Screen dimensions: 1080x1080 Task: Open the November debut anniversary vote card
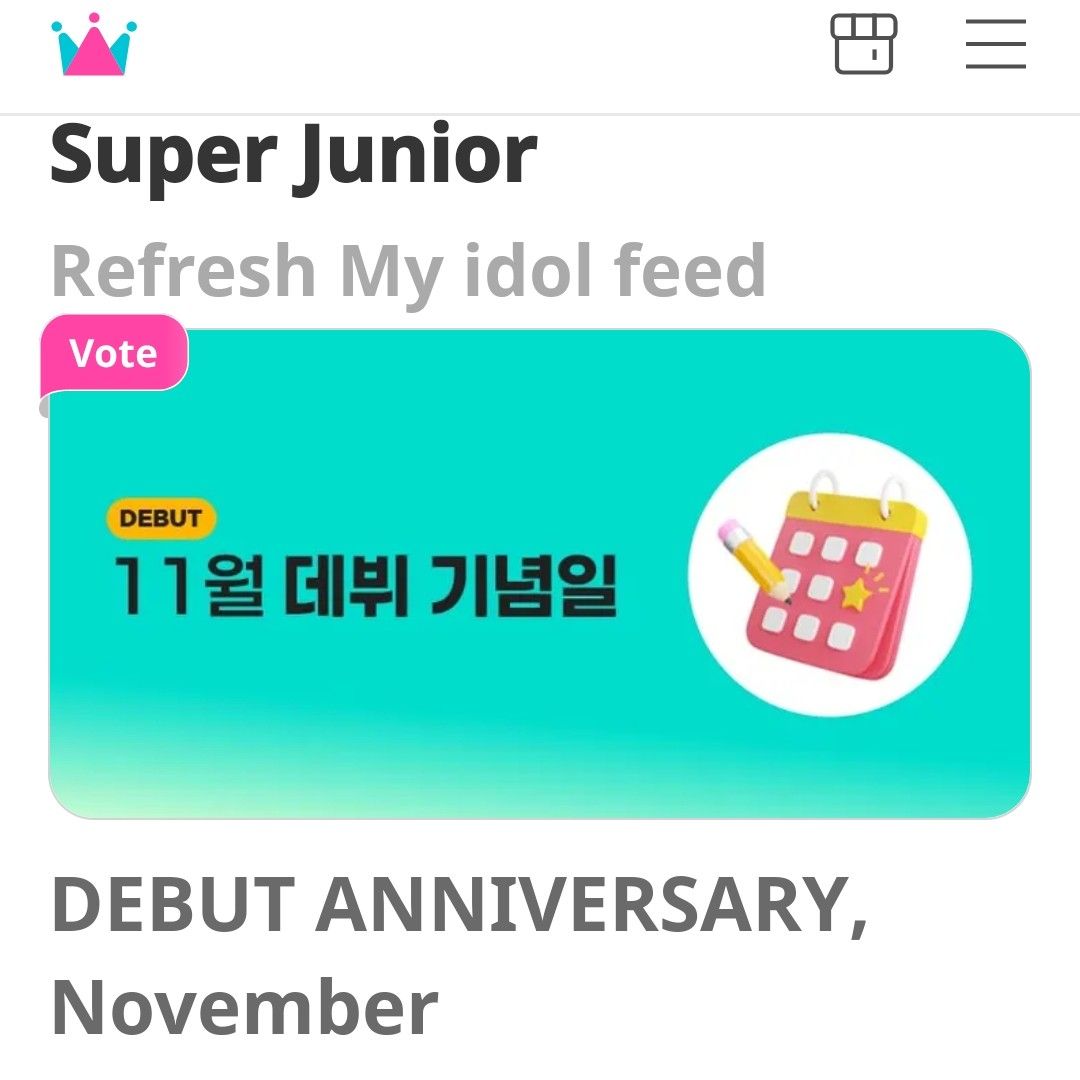coord(540,573)
